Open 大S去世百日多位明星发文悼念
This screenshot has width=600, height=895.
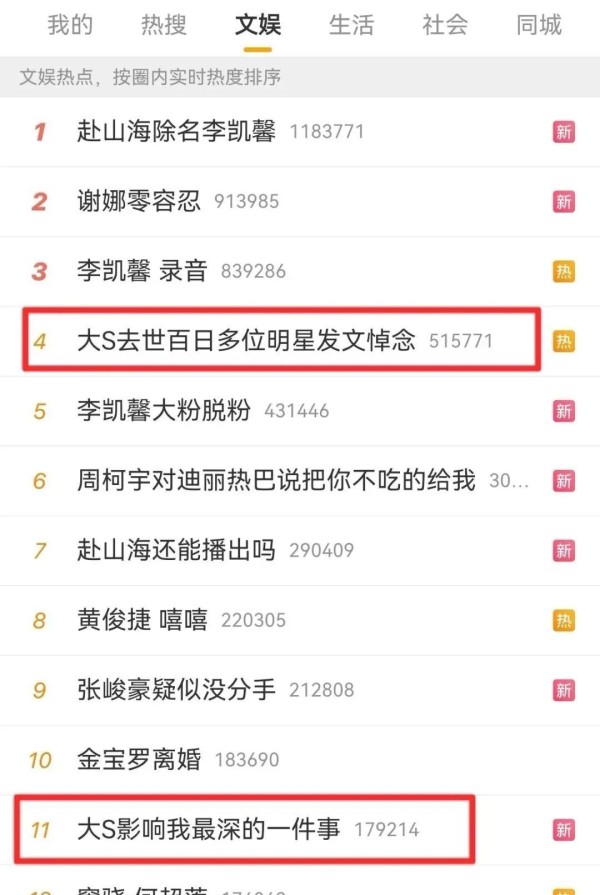(x=246, y=341)
